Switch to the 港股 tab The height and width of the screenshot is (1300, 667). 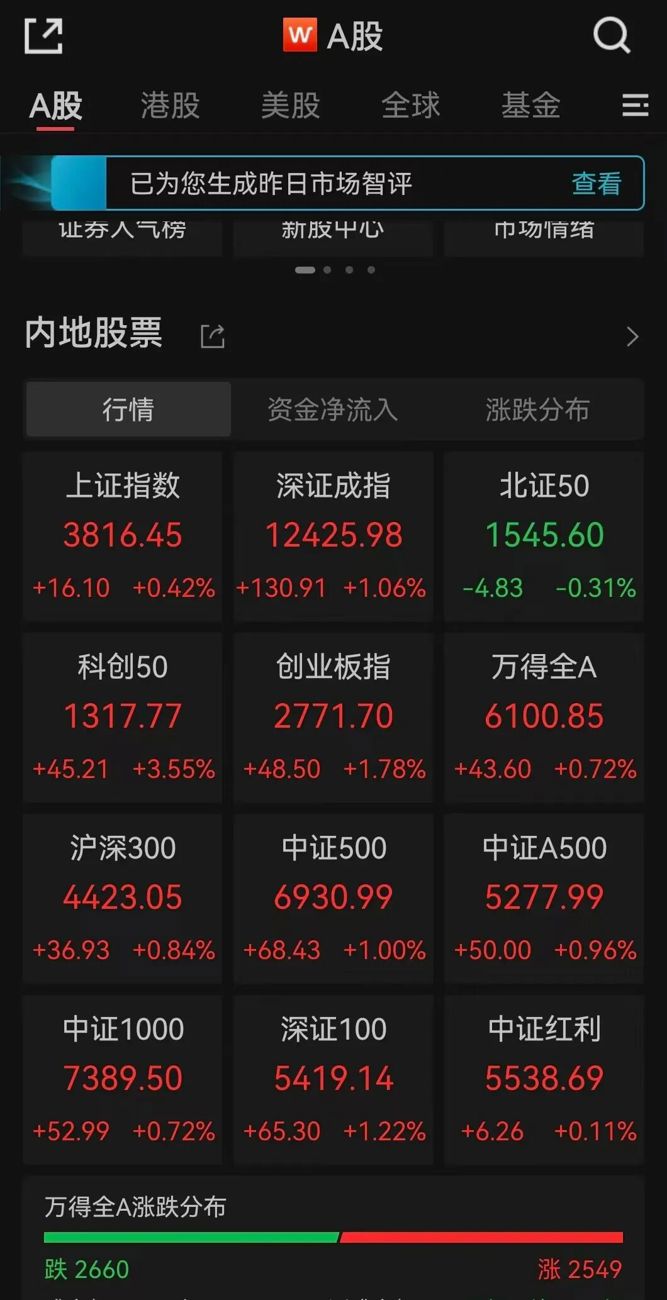(170, 105)
